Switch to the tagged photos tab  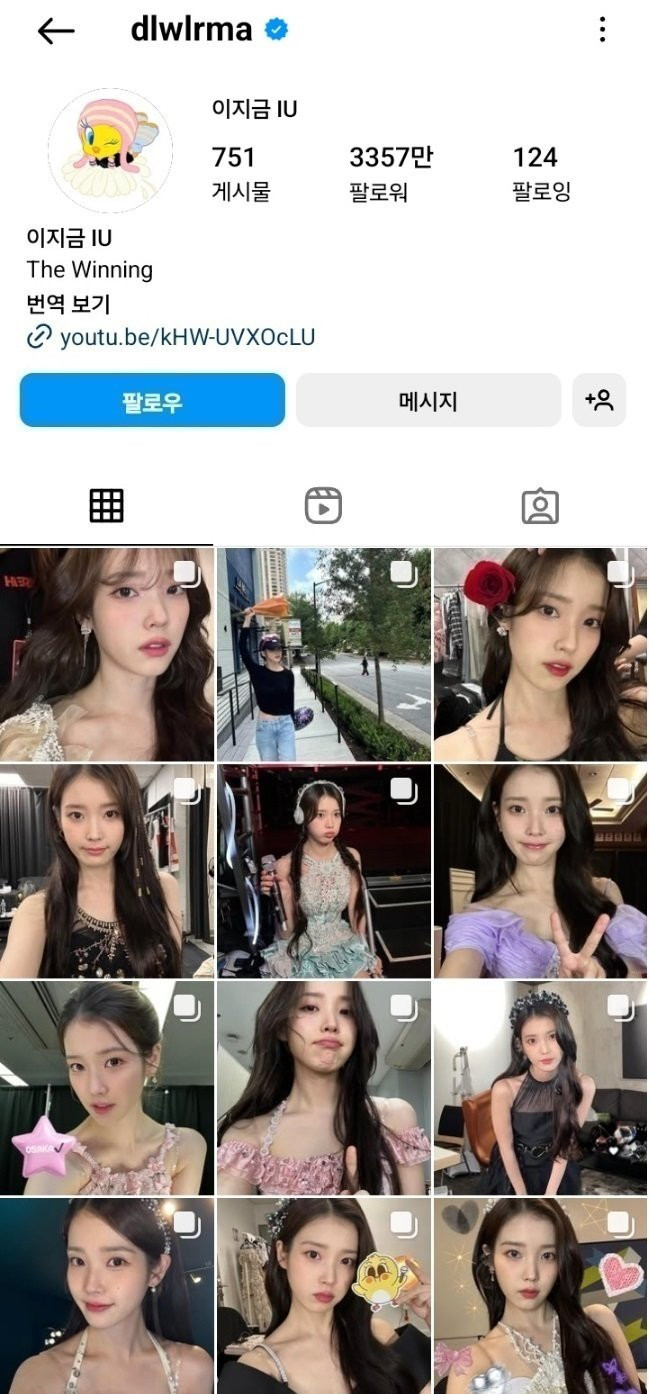click(540, 506)
